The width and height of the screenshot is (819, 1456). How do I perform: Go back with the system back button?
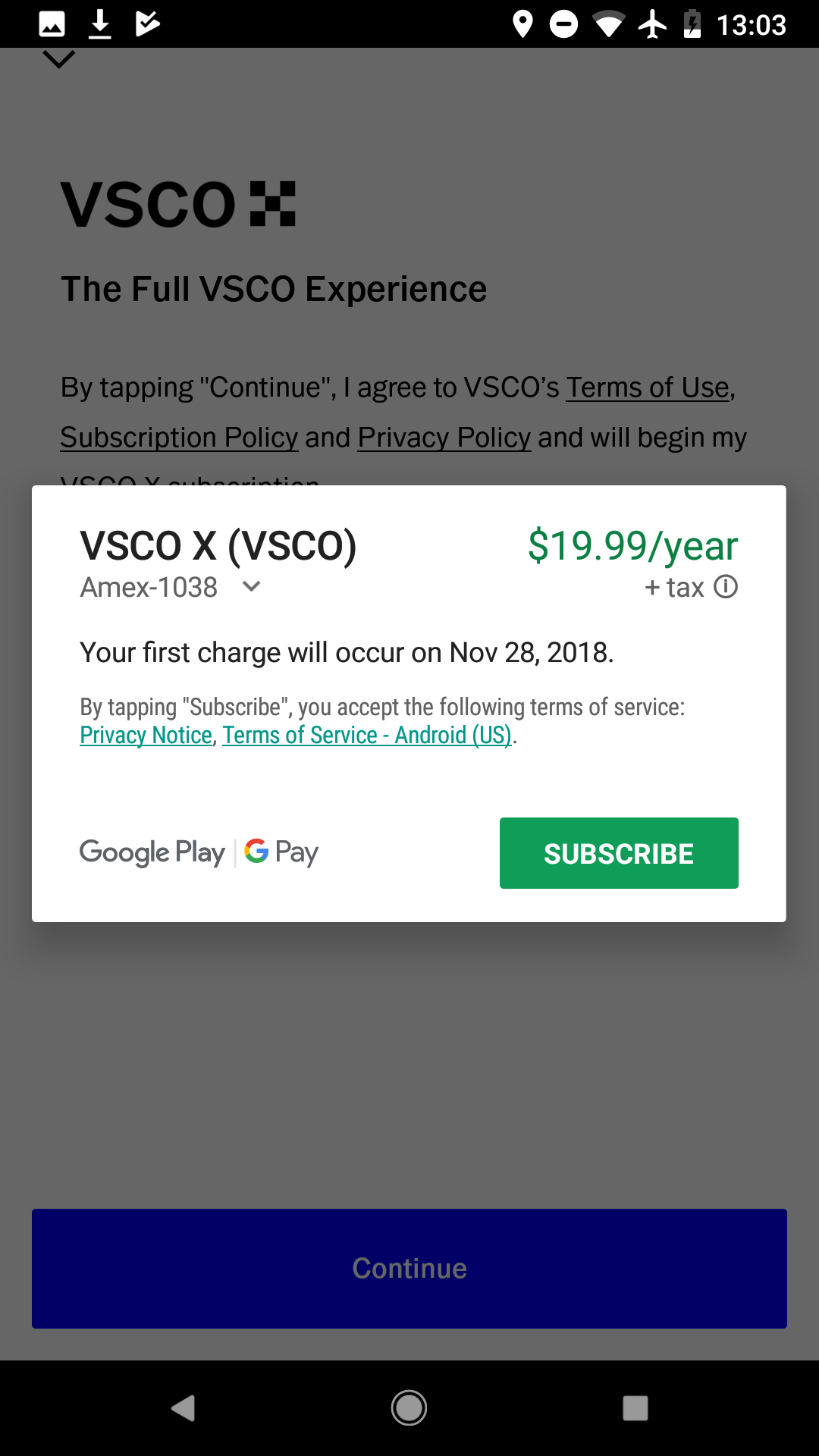coord(183,1408)
